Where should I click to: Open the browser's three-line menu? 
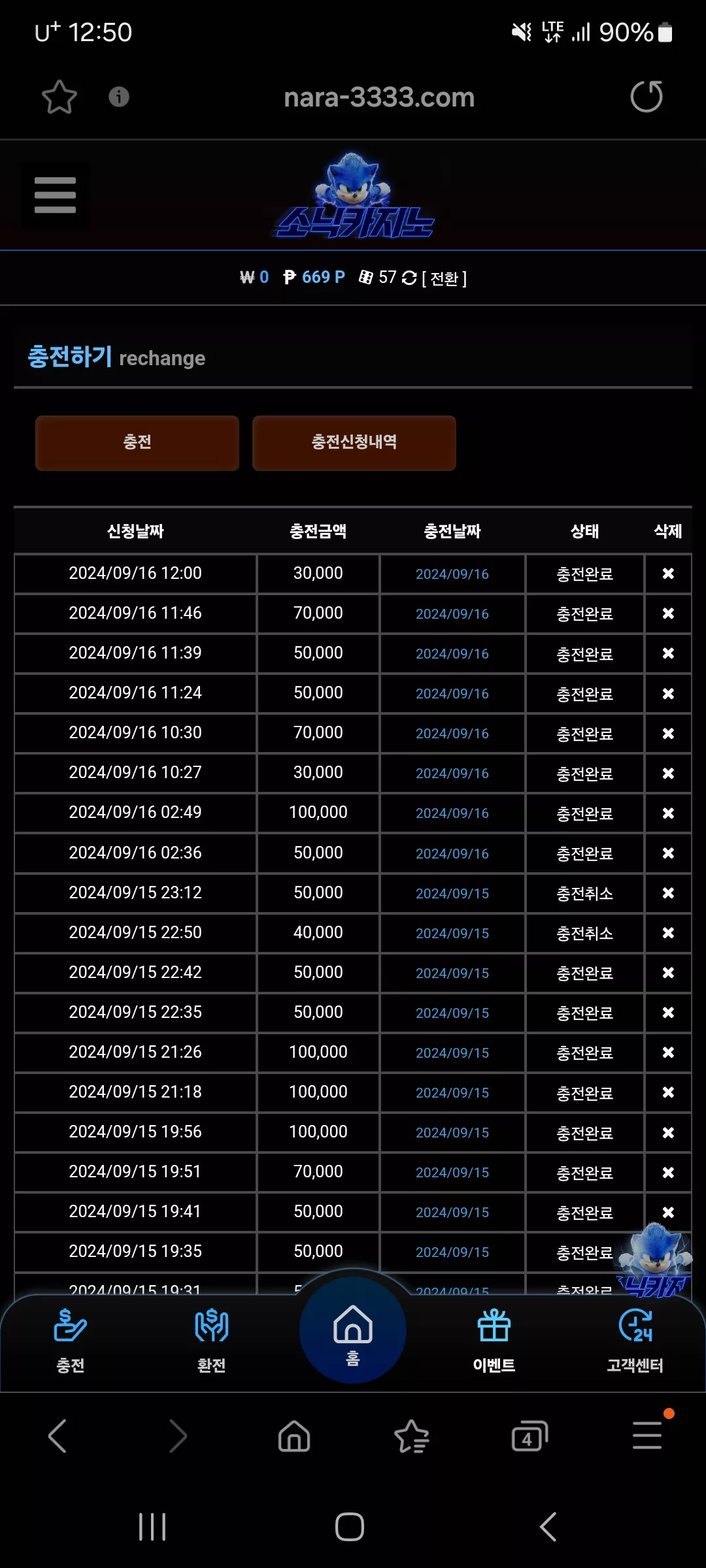click(x=647, y=1436)
